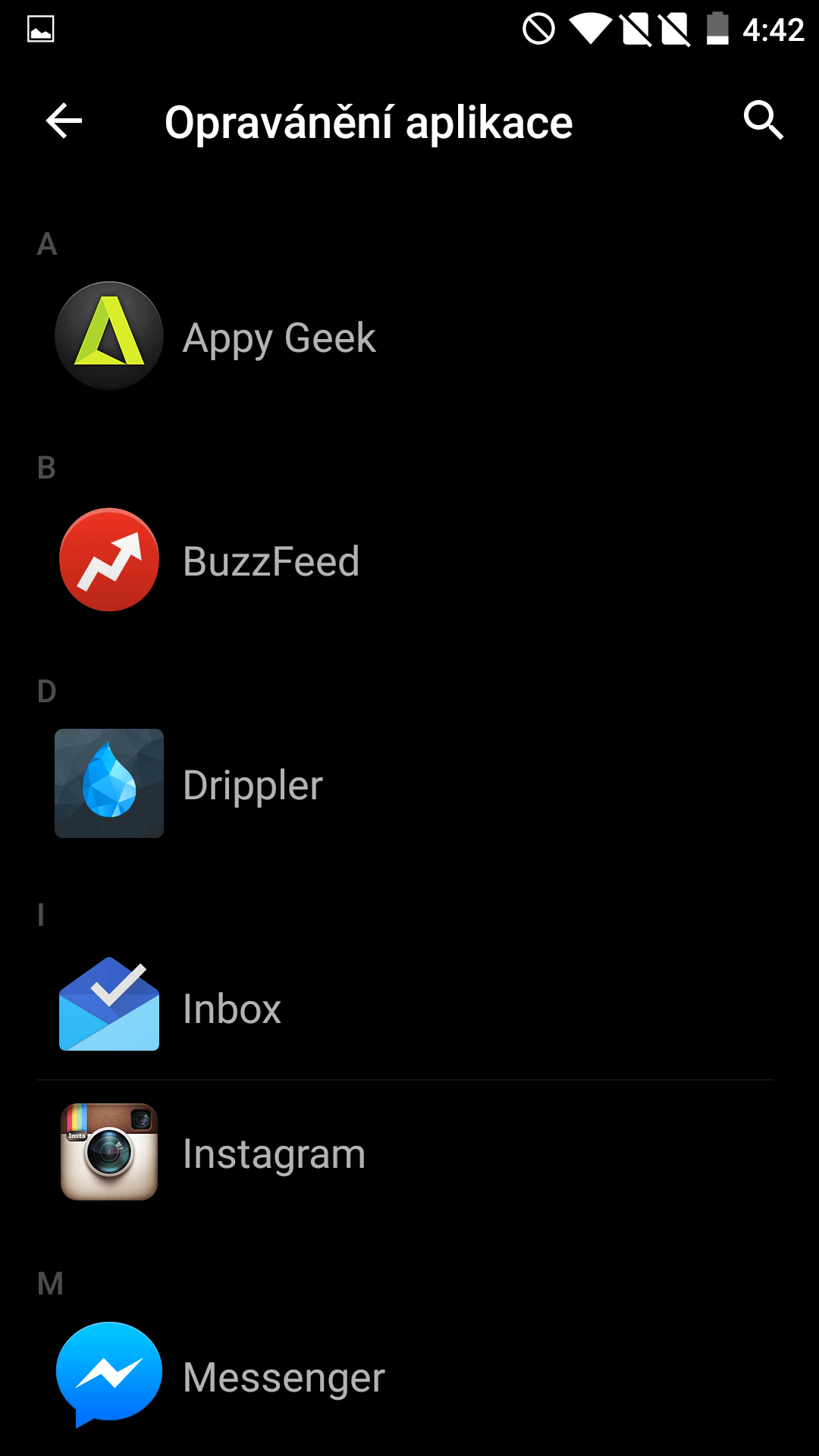
Task: Select the BuzzFeed app row
Action: tap(409, 560)
